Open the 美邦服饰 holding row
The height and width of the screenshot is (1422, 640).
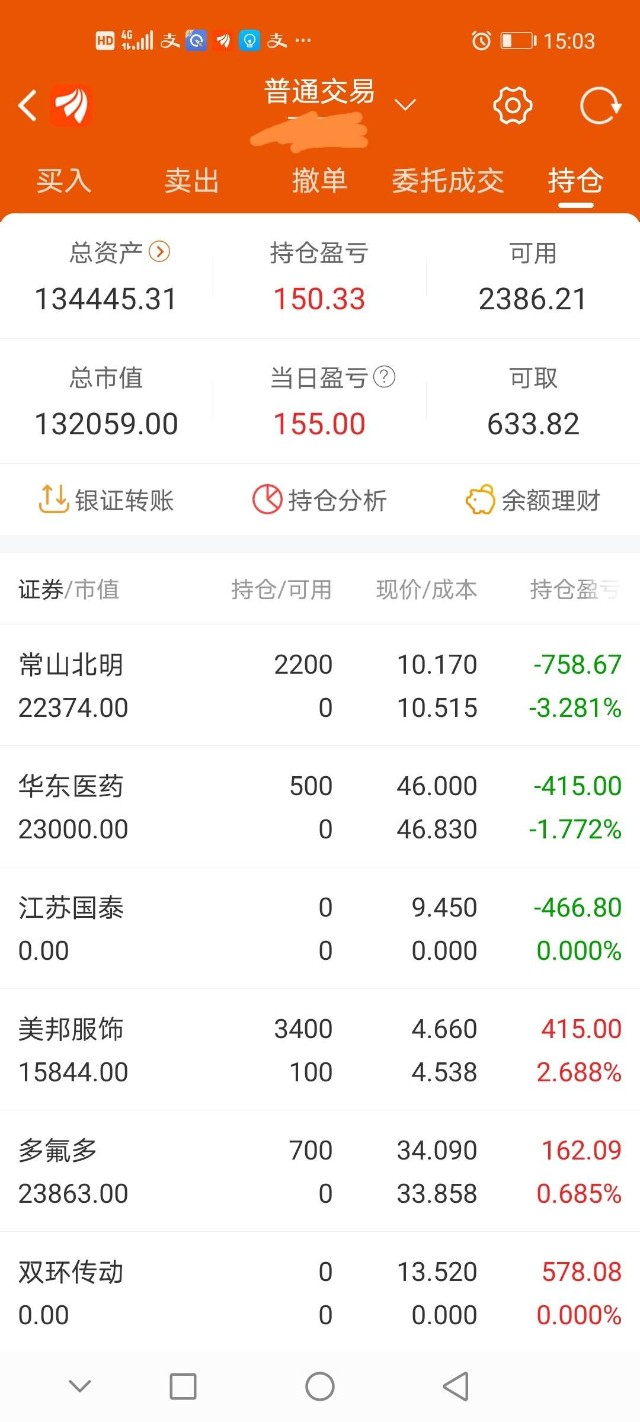point(320,1050)
